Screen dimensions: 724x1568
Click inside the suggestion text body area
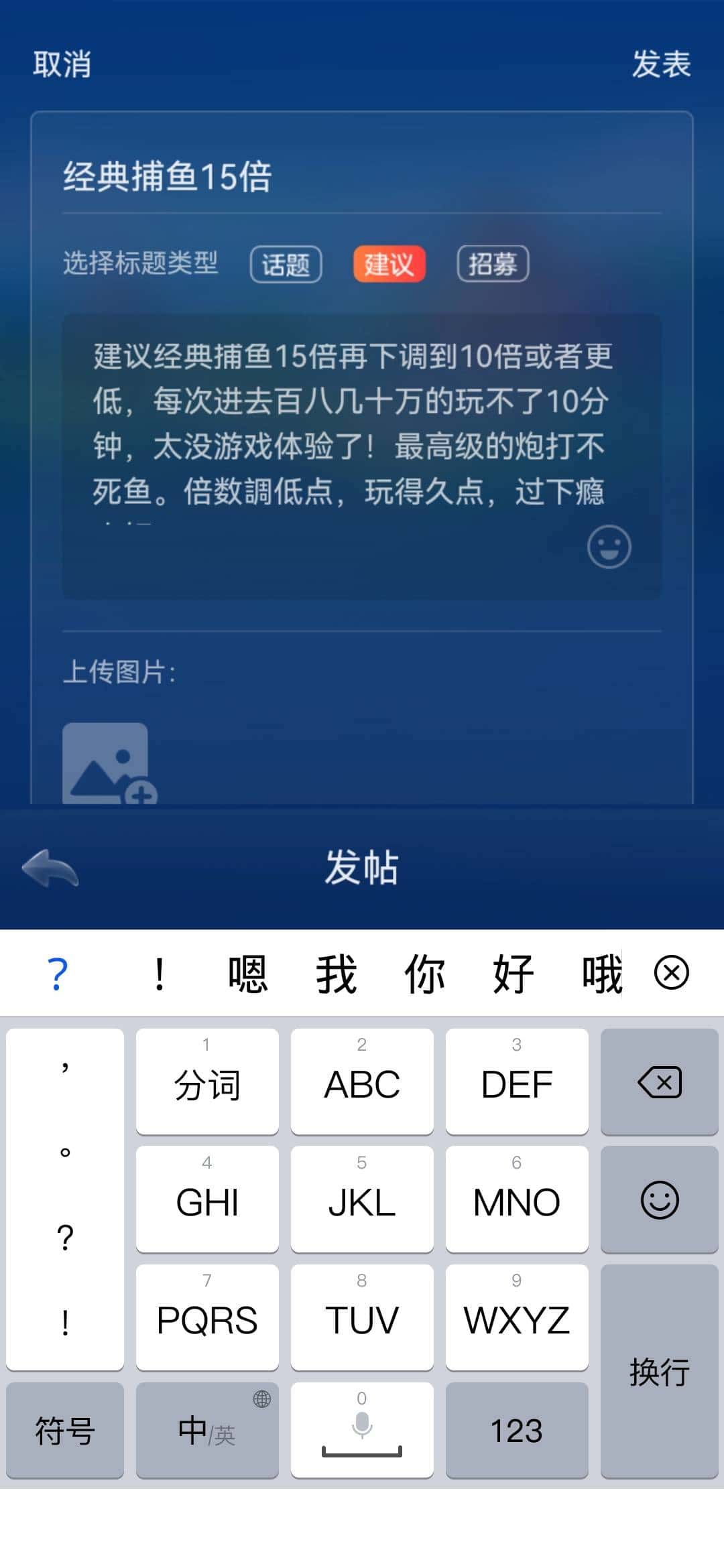pos(355,422)
